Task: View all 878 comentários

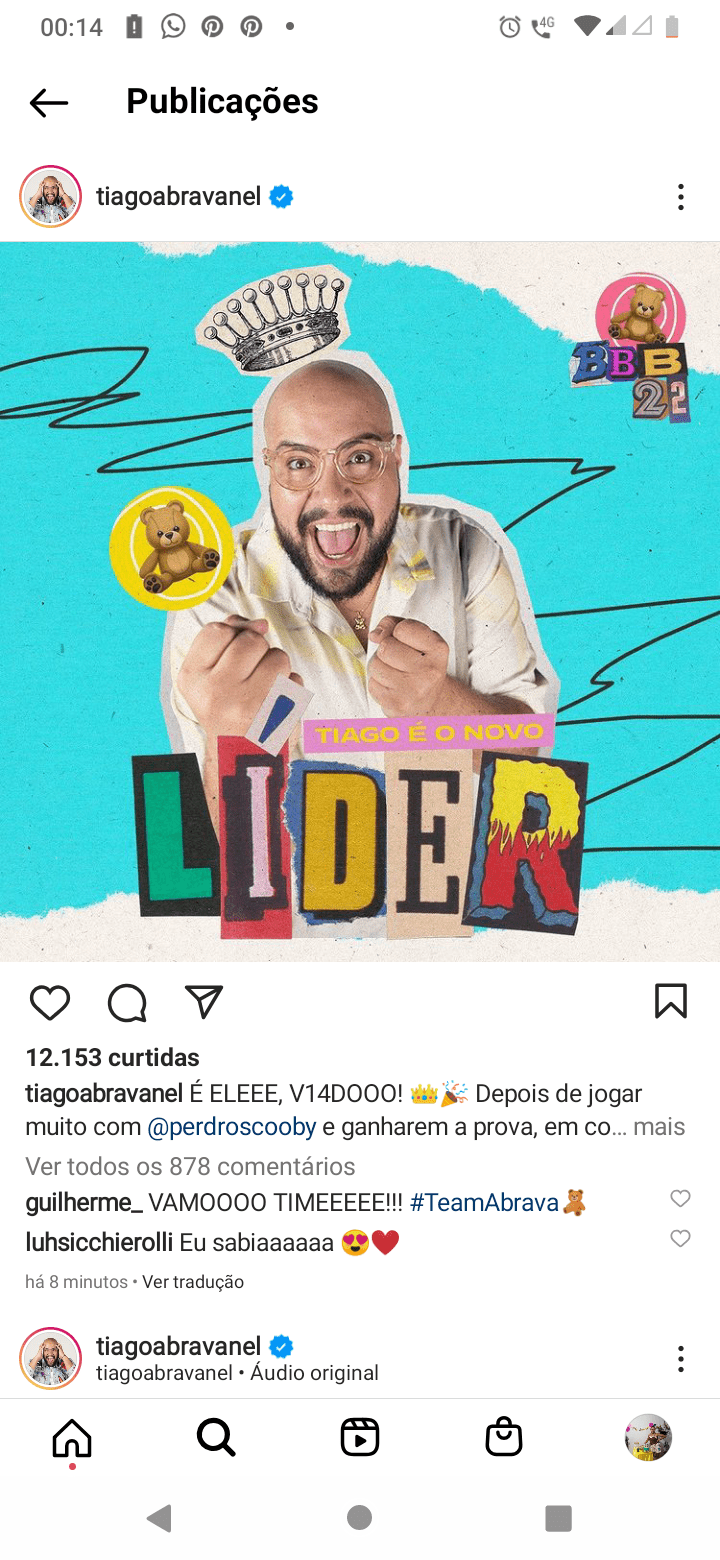Action: 190,1166
